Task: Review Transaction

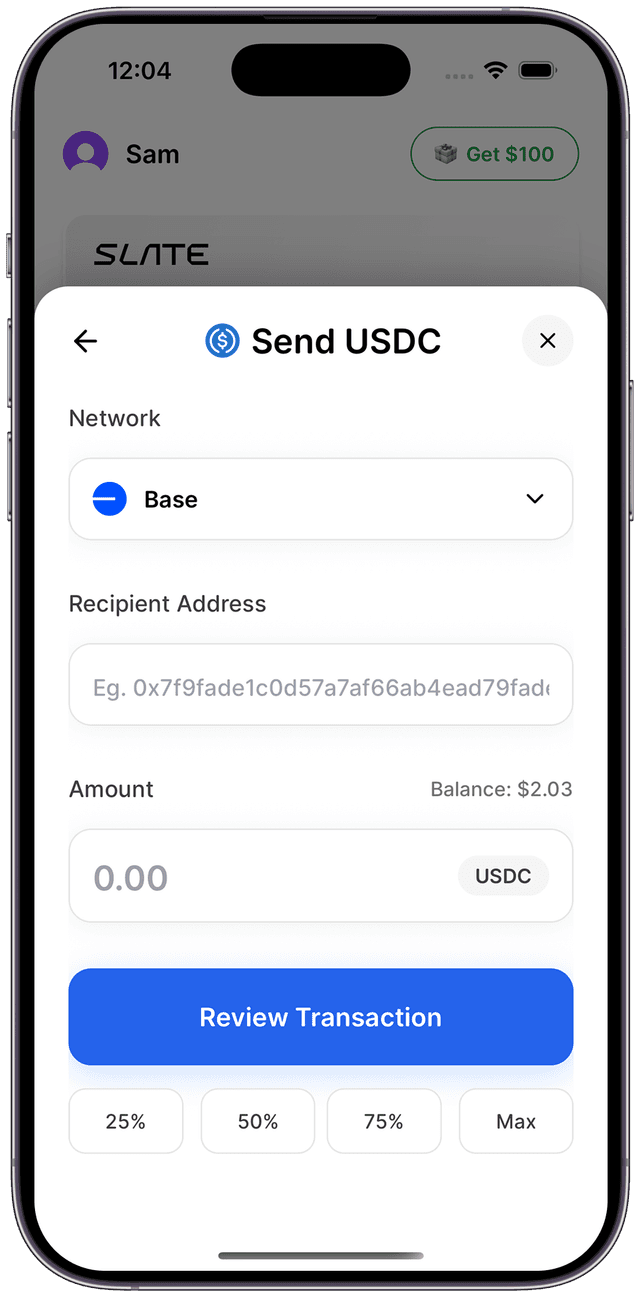Action: [320, 1017]
